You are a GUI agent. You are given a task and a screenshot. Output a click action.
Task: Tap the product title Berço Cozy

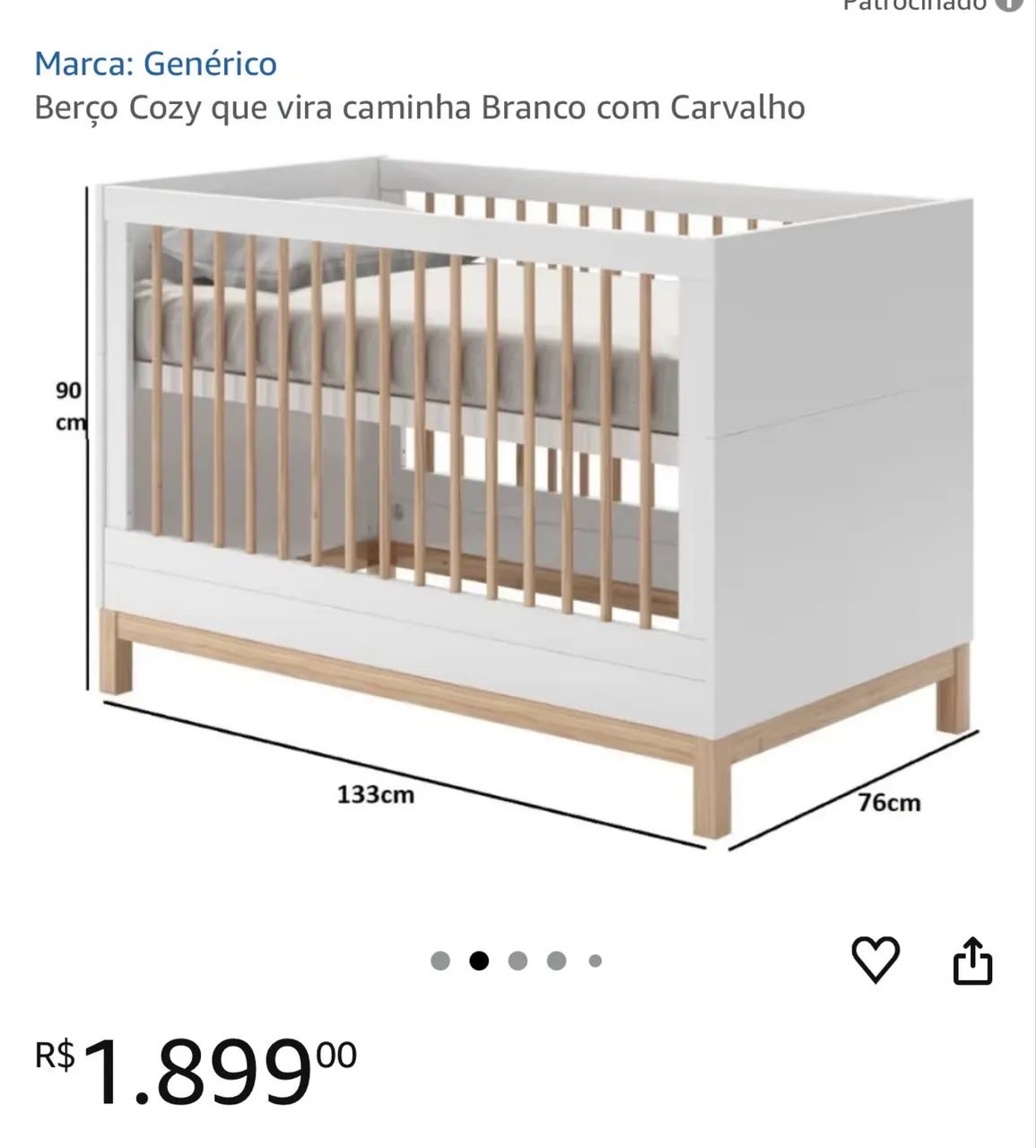click(x=419, y=107)
